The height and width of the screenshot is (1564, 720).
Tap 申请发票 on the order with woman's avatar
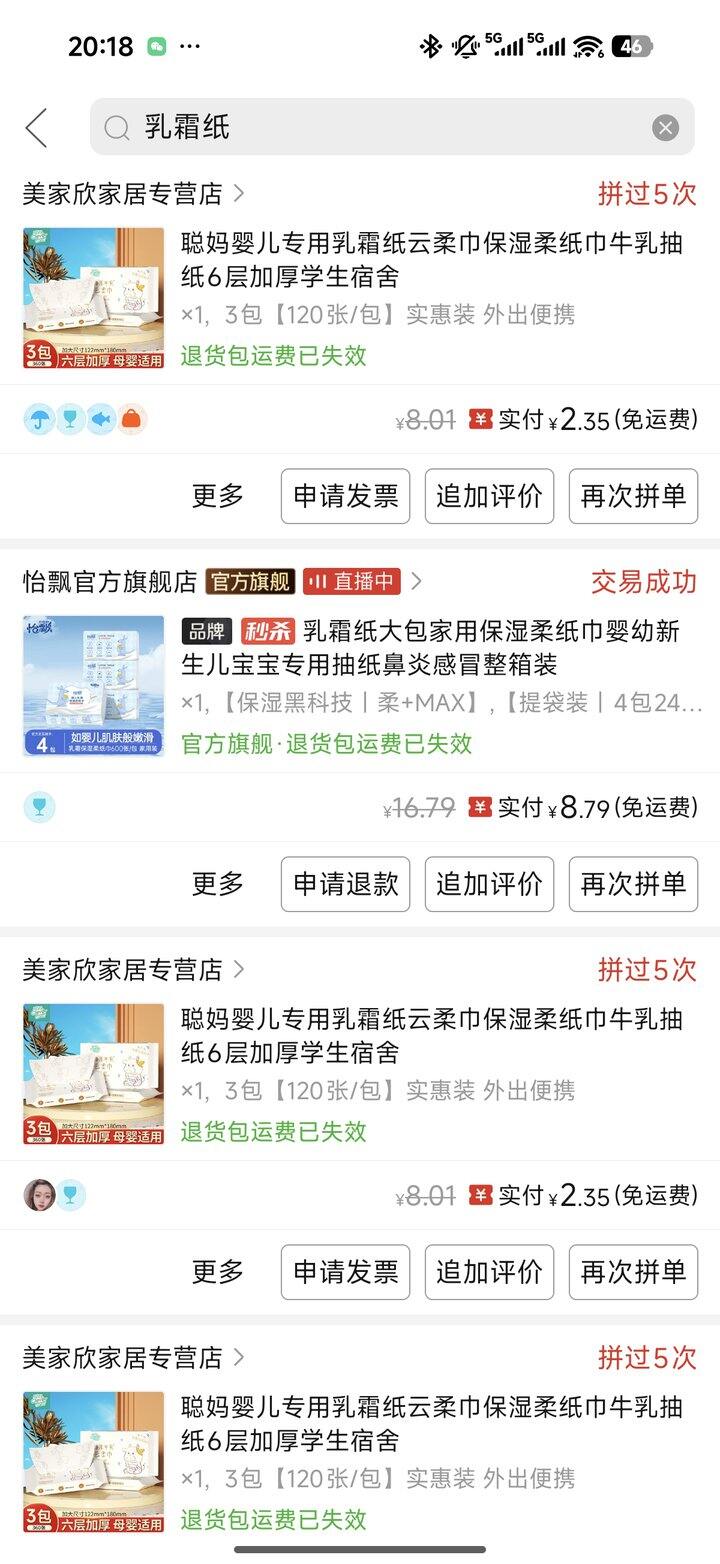pos(345,1271)
